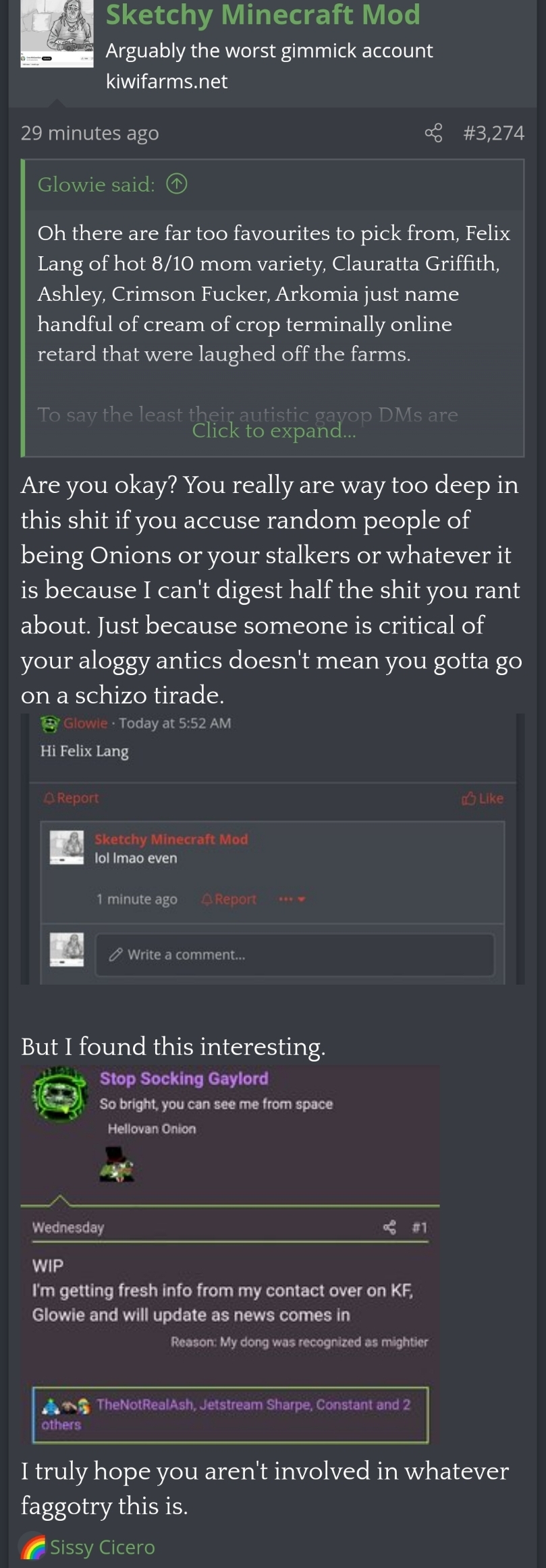Screen dimensions: 546x1568
Task: View the attached Stop Socking Gaylord screenshot
Action: (230, 1254)
